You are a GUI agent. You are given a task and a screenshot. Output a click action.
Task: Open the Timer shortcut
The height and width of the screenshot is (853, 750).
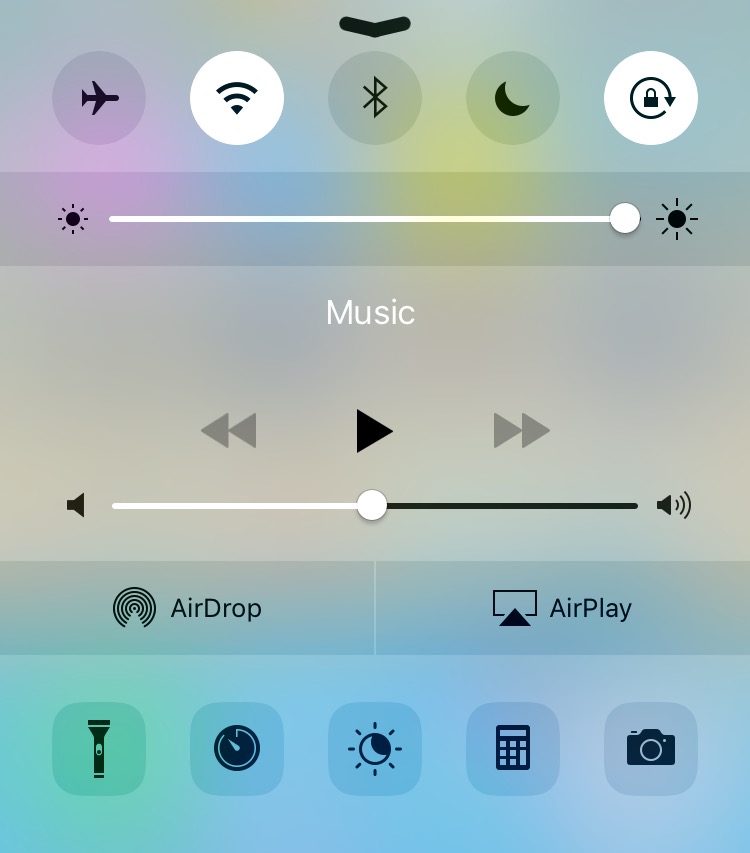(237, 748)
